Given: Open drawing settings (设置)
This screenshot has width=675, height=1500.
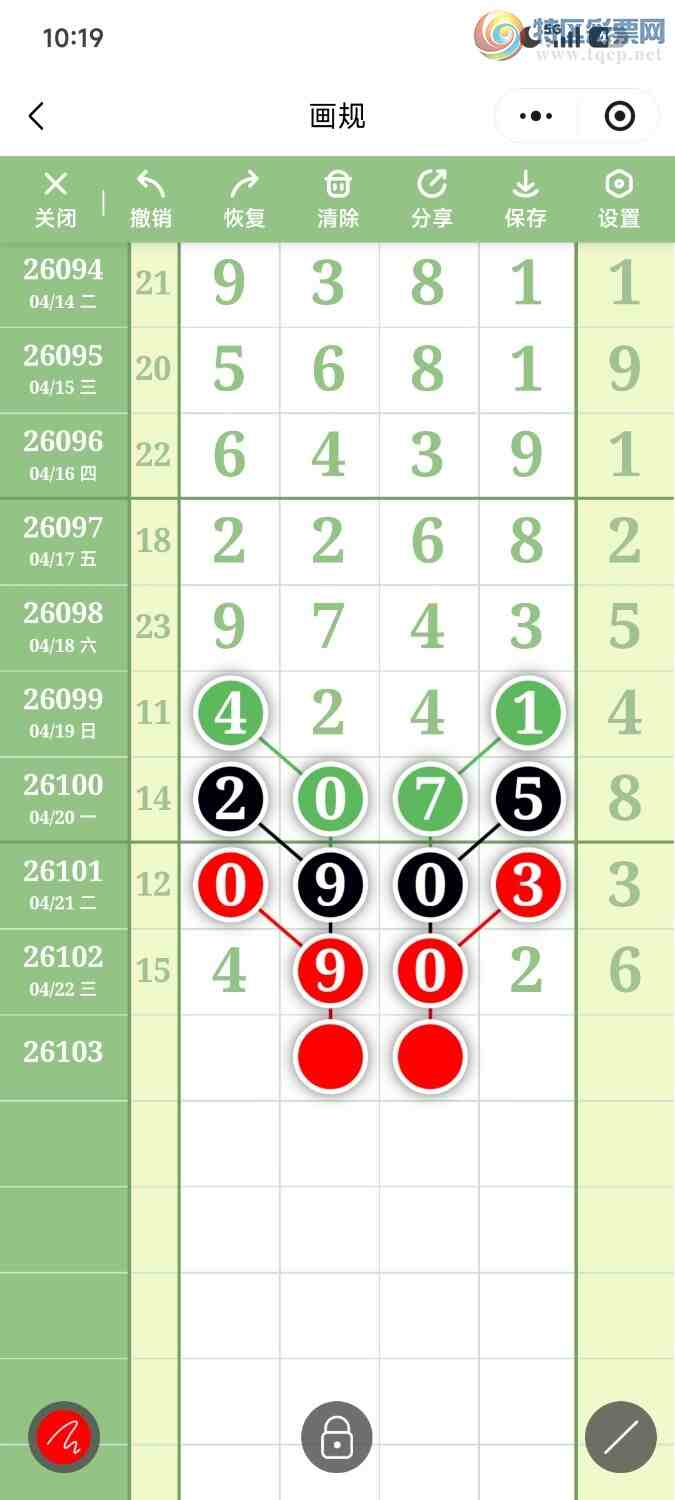Looking at the screenshot, I should coord(619,198).
